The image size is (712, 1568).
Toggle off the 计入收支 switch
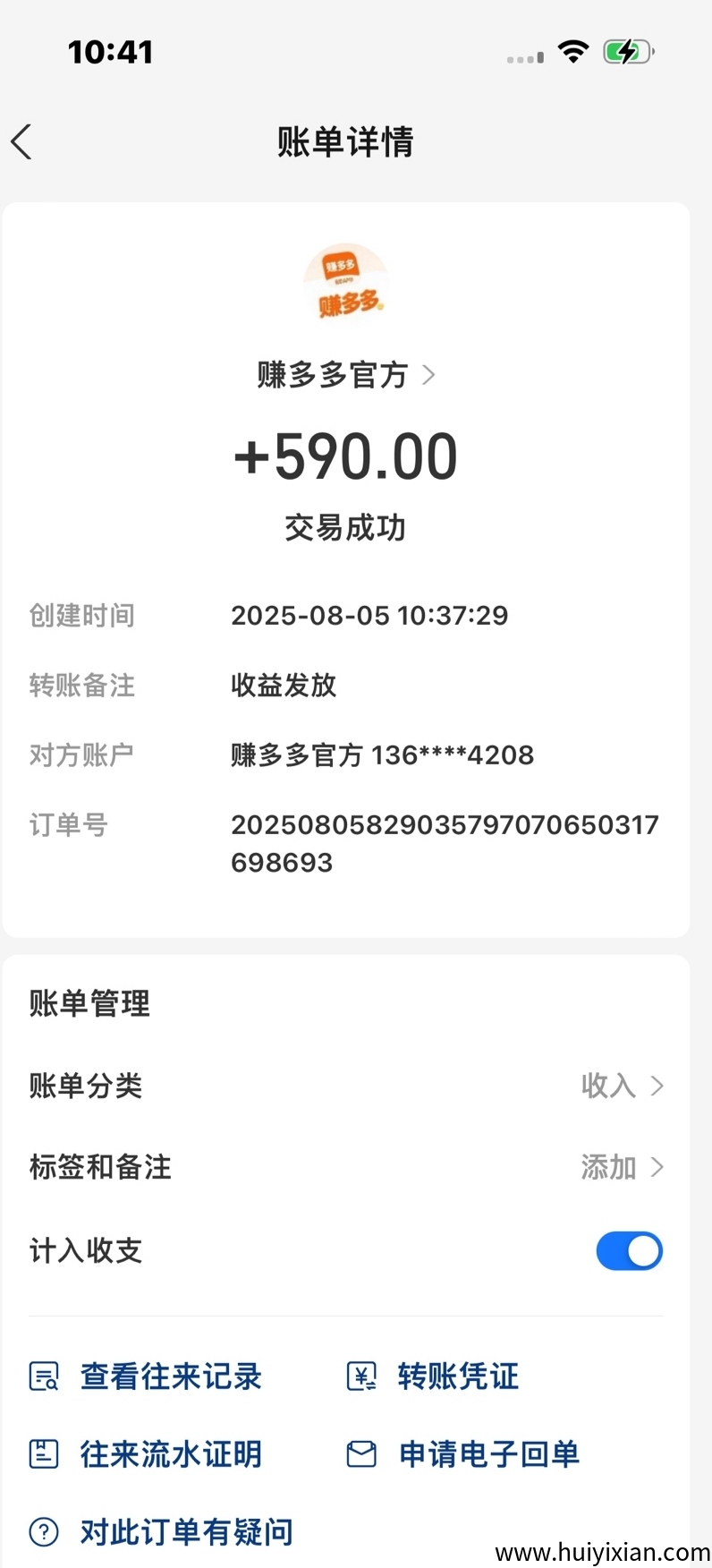pyautogui.click(x=629, y=1250)
